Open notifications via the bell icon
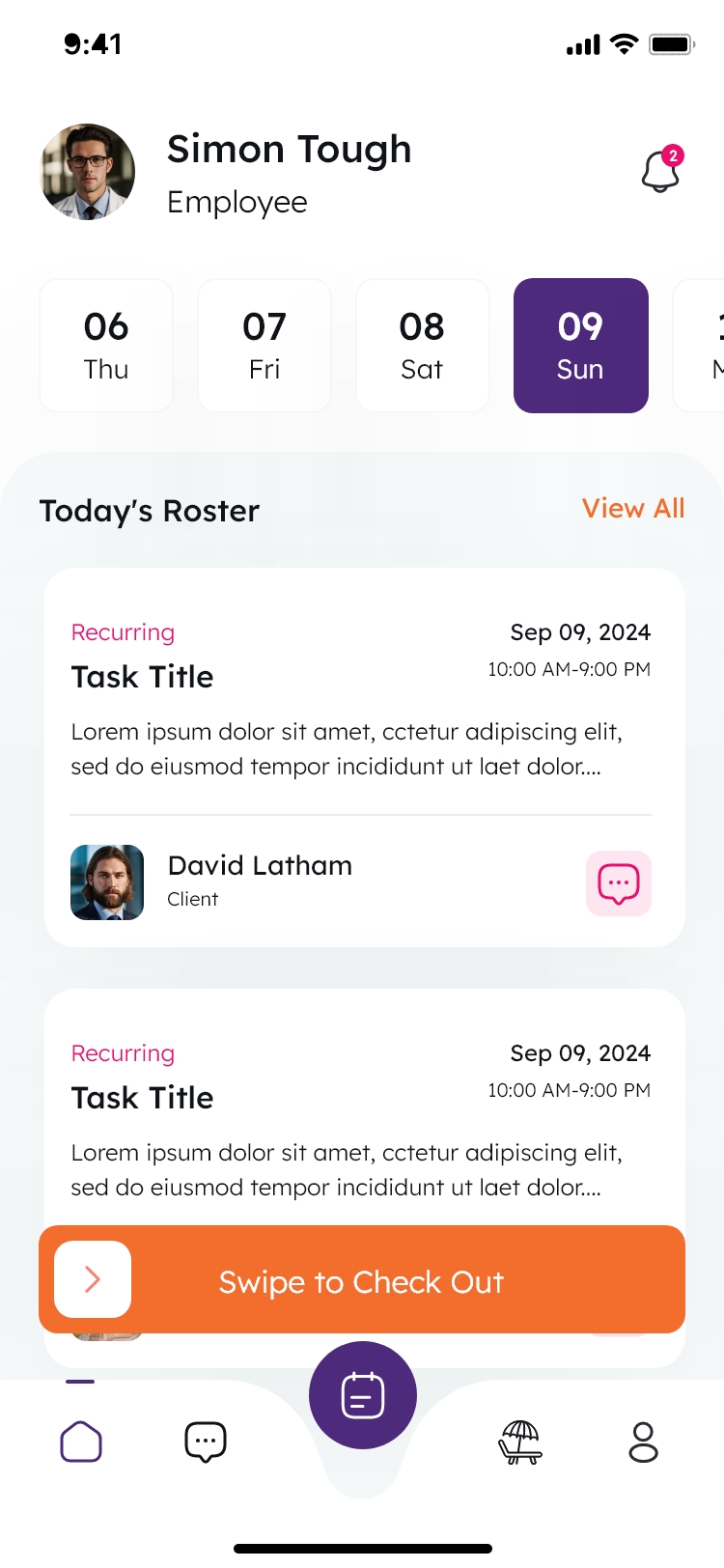The width and height of the screenshot is (724, 1568). (x=660, y=170)
